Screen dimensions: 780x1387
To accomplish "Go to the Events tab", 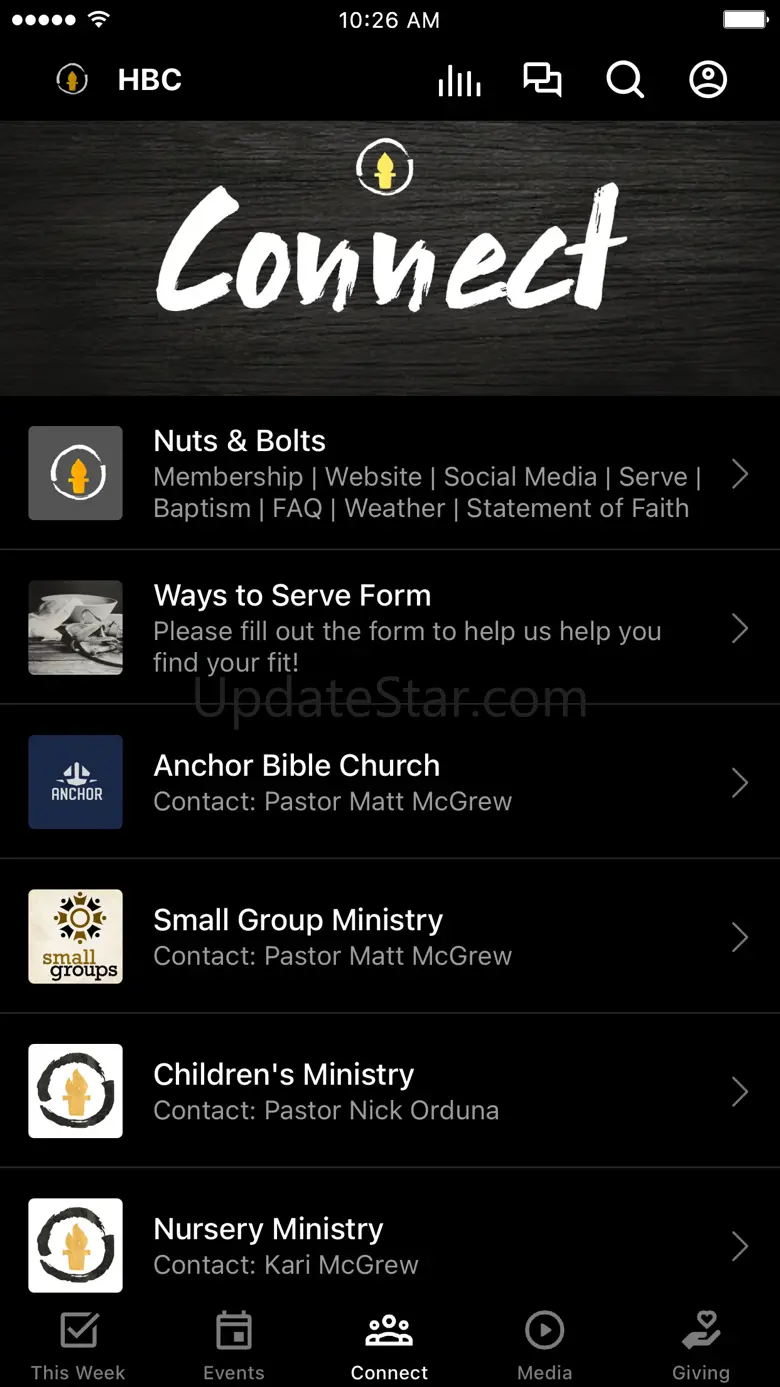I will pyautogui.click(x=234, y=1345).
